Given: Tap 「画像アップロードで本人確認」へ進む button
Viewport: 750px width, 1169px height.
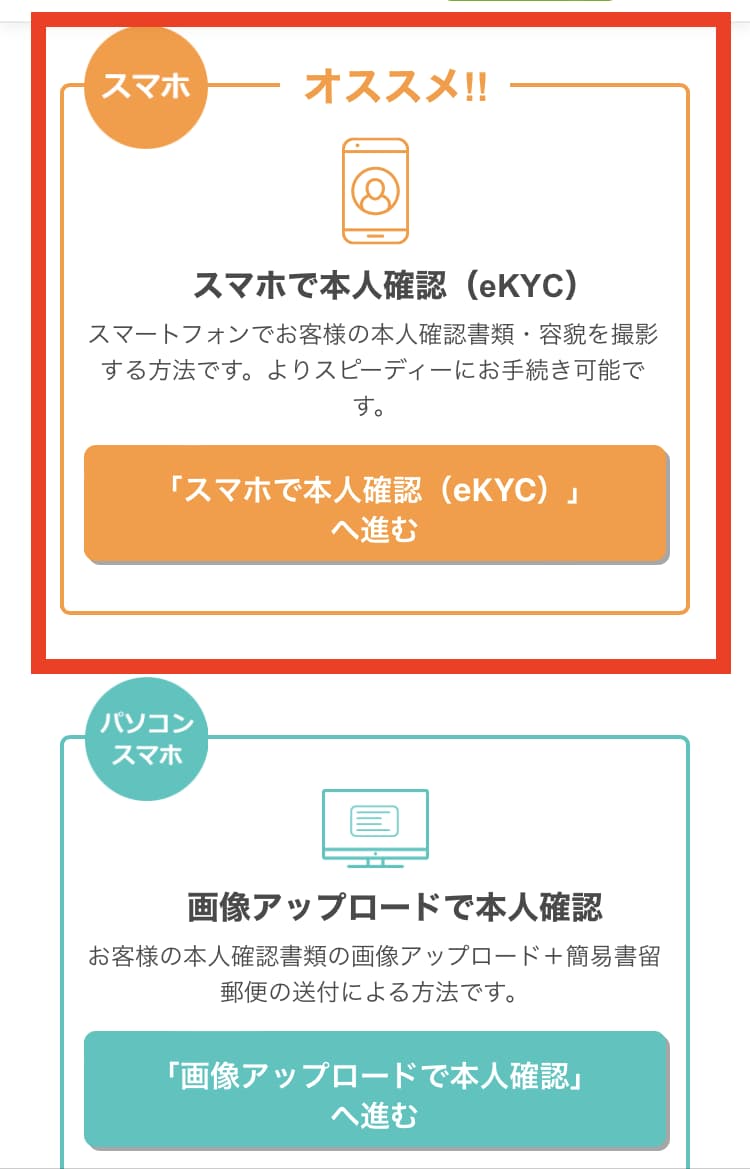Looking at the screenshot, I should tap(375, 1089).
